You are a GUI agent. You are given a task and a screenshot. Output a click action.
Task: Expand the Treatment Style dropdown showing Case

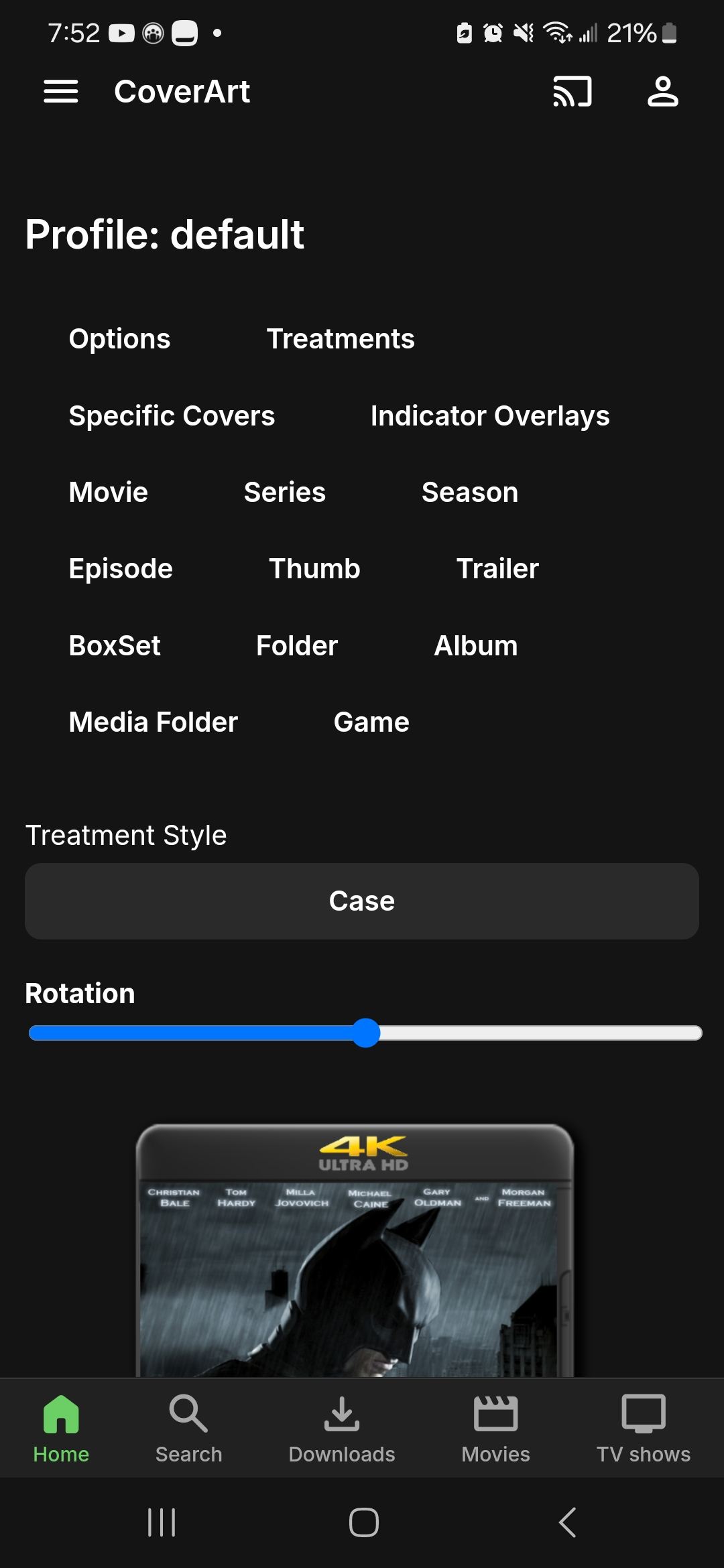362,901
